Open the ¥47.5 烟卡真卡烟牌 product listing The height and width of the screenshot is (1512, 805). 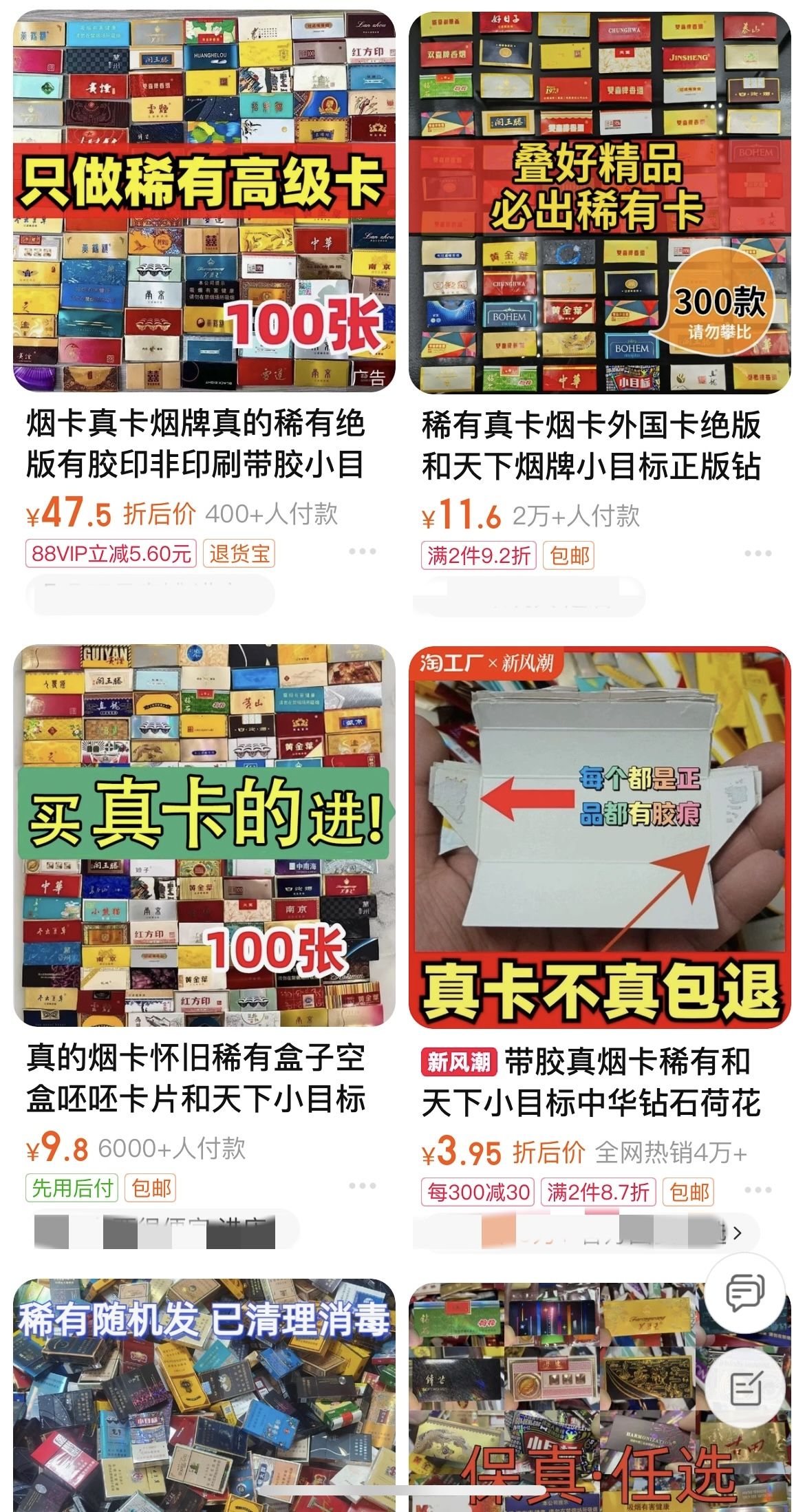tap(204, 201)
